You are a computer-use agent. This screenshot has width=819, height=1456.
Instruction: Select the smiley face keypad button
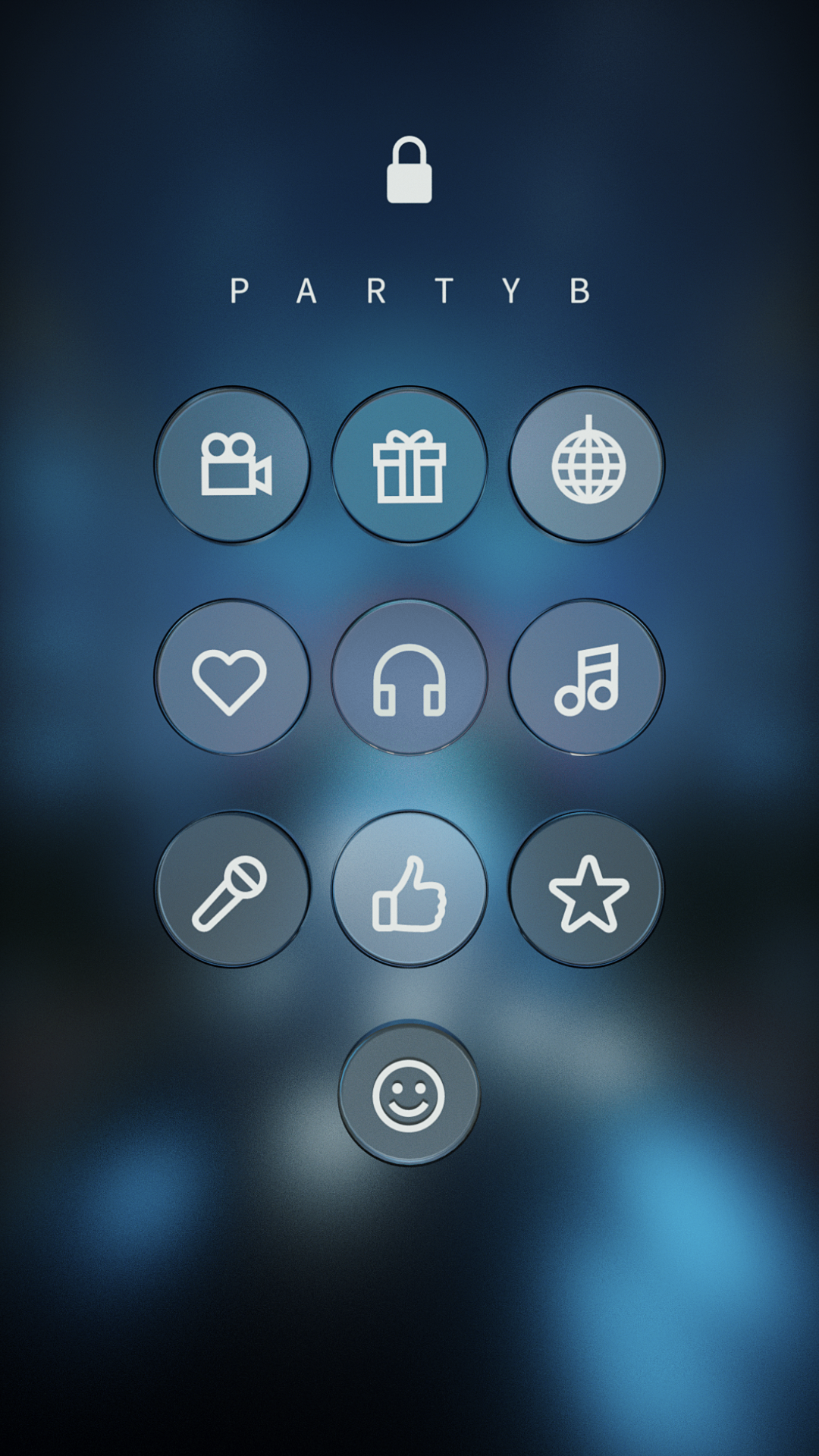[409, 1093]
